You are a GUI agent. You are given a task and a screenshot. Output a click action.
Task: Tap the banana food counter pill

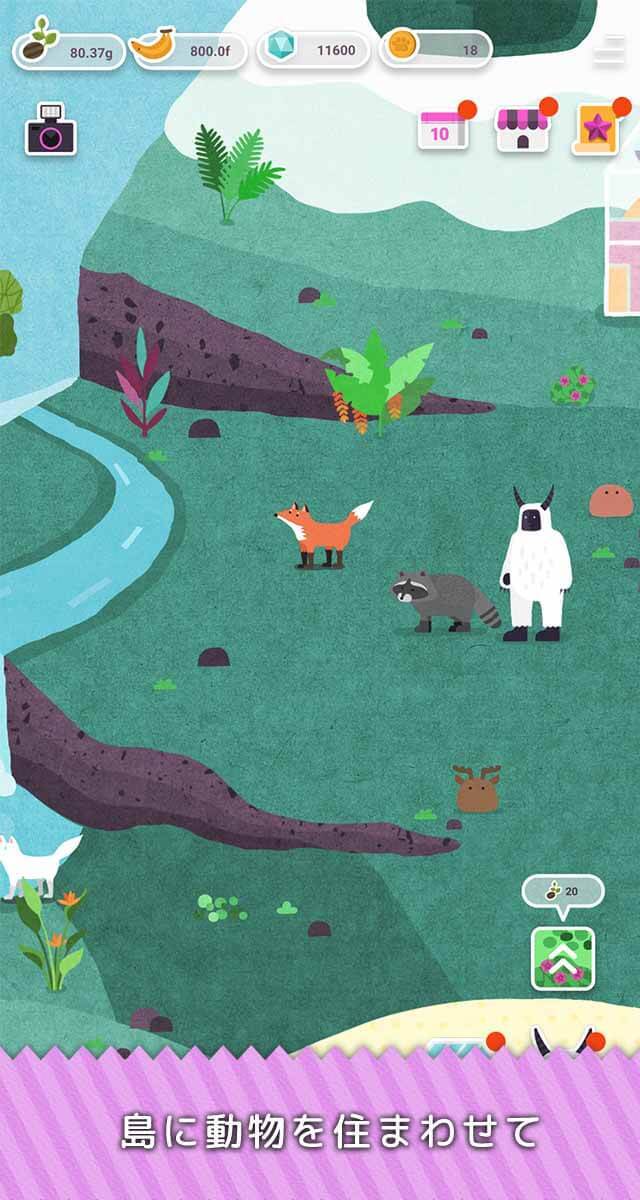[x=188, y=49]
